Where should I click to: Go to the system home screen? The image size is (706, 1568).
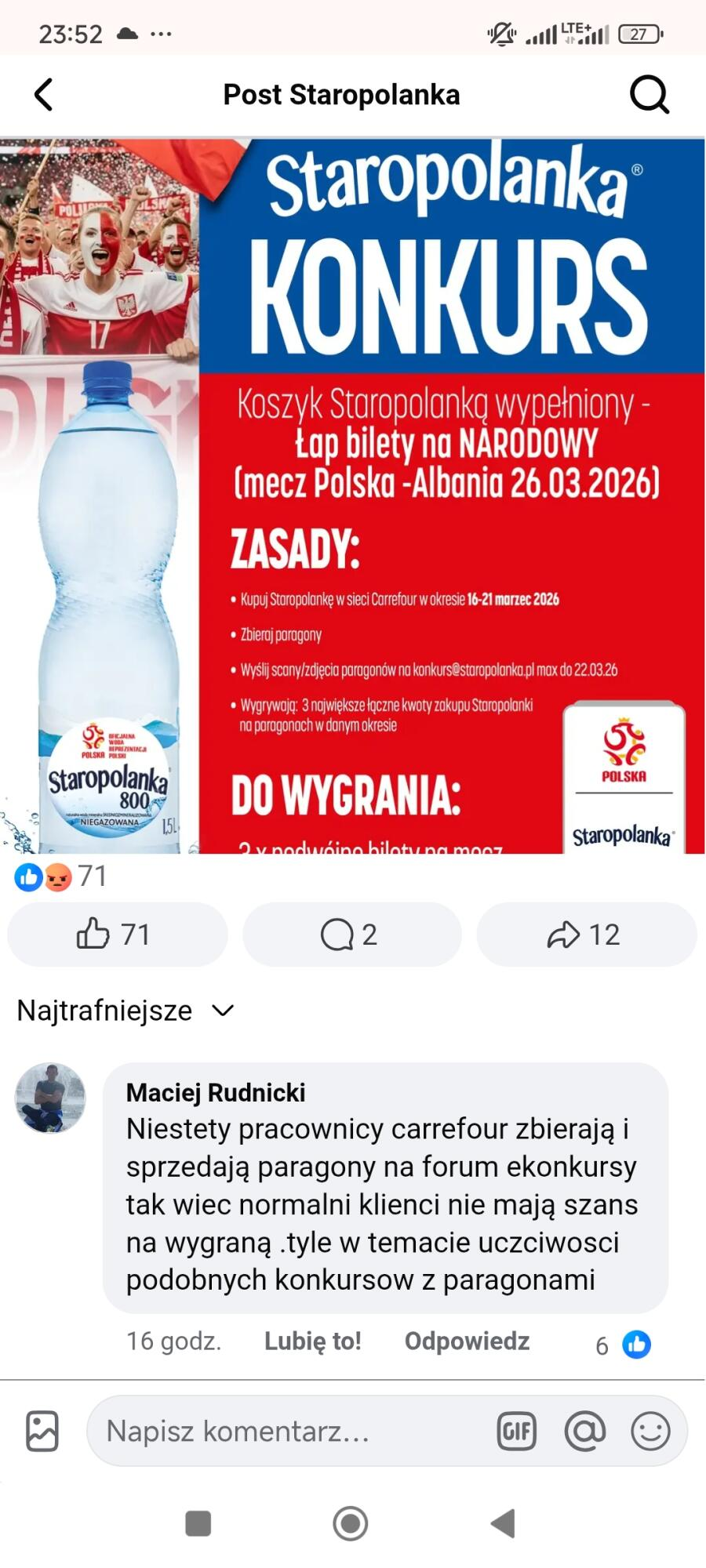(351, 1523)
